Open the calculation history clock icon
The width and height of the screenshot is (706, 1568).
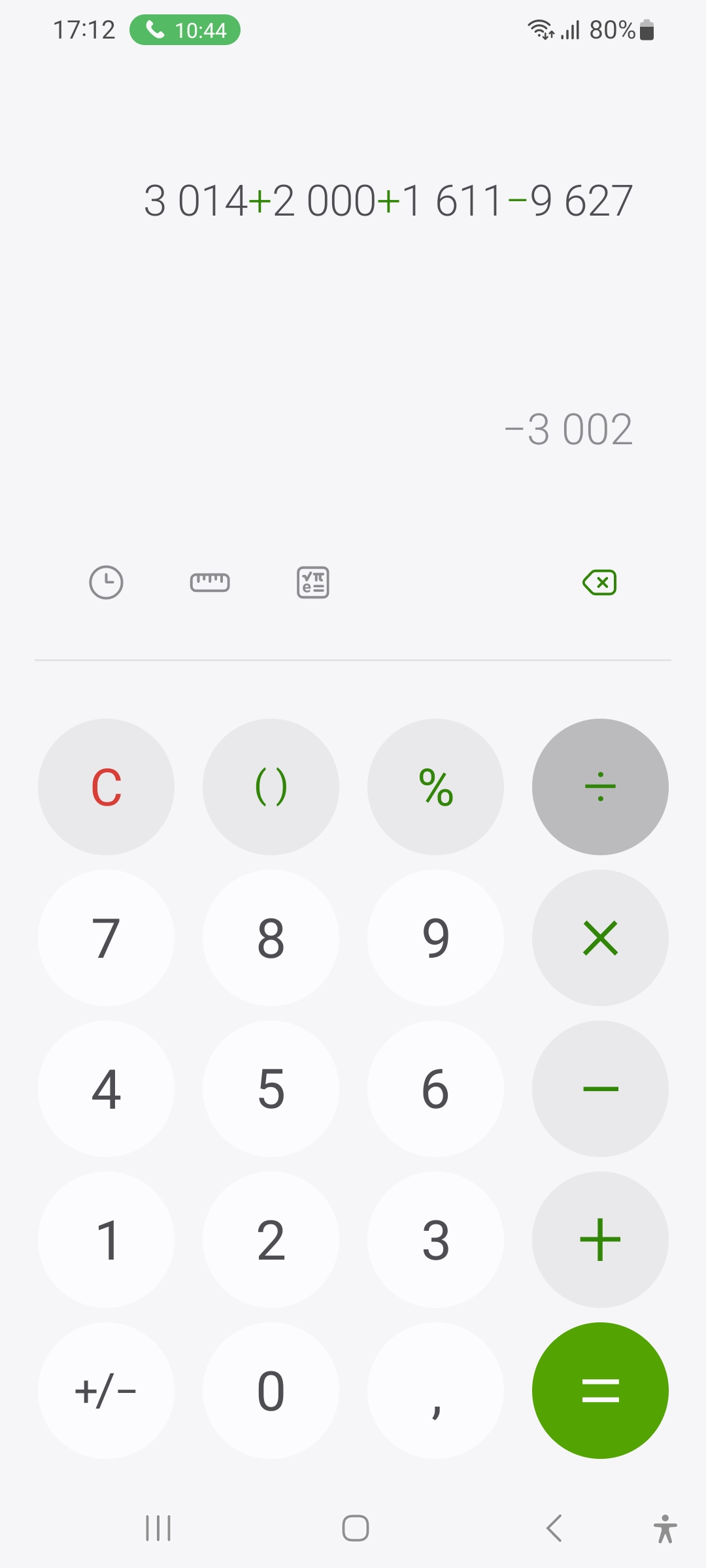point(106,582)
